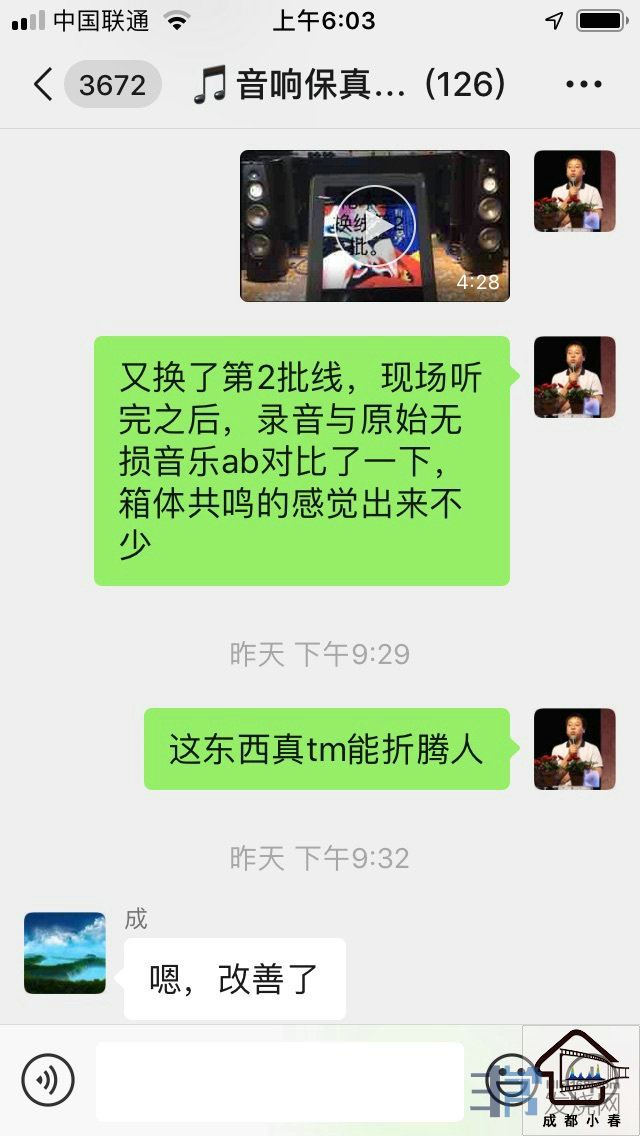Open the profile of user 成
Screen dimensions: 640x1136
coord(64,952)
